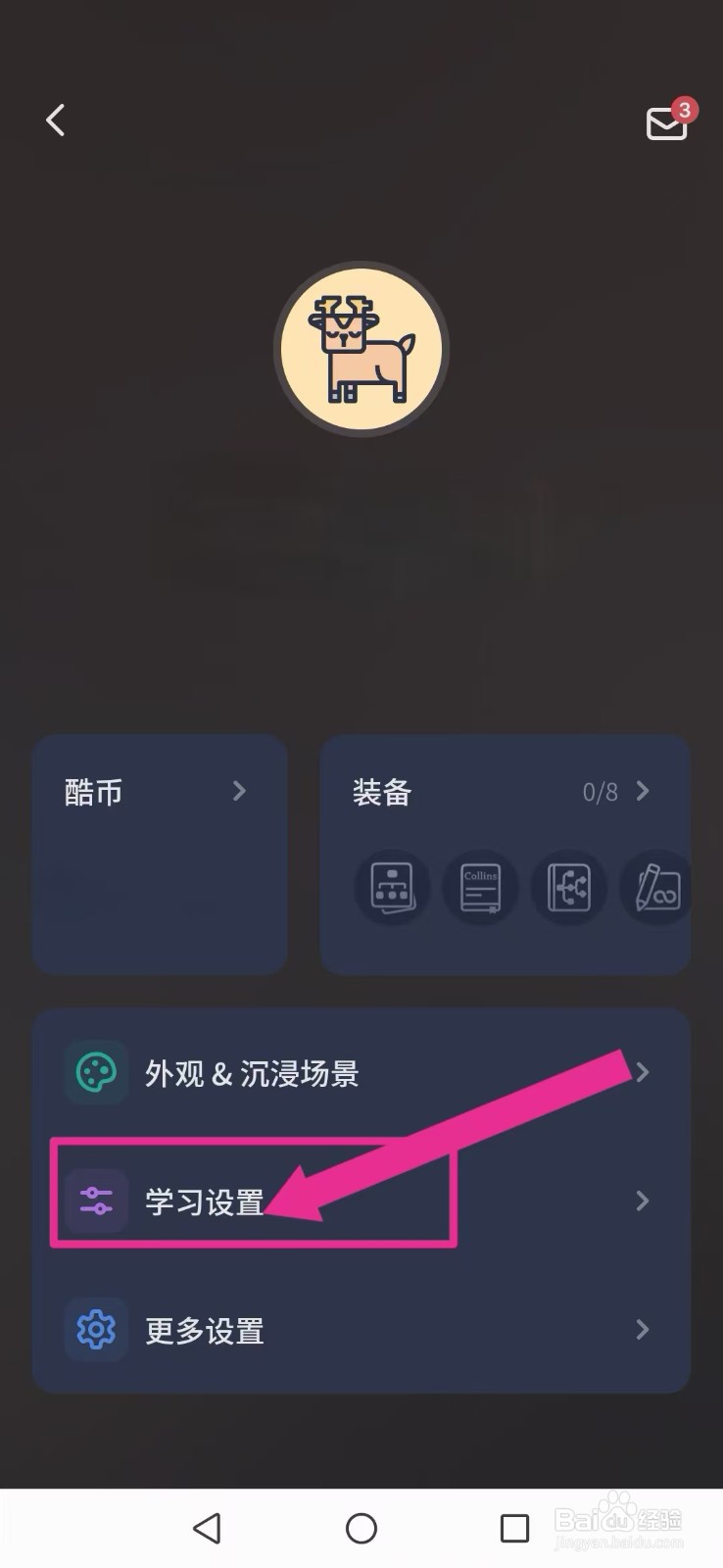Image resolution: width=723 pixels, height=1568 pixels.
Task: Open 学习设置 highlighted by the pink arrow
Action: click(206, 1200)
